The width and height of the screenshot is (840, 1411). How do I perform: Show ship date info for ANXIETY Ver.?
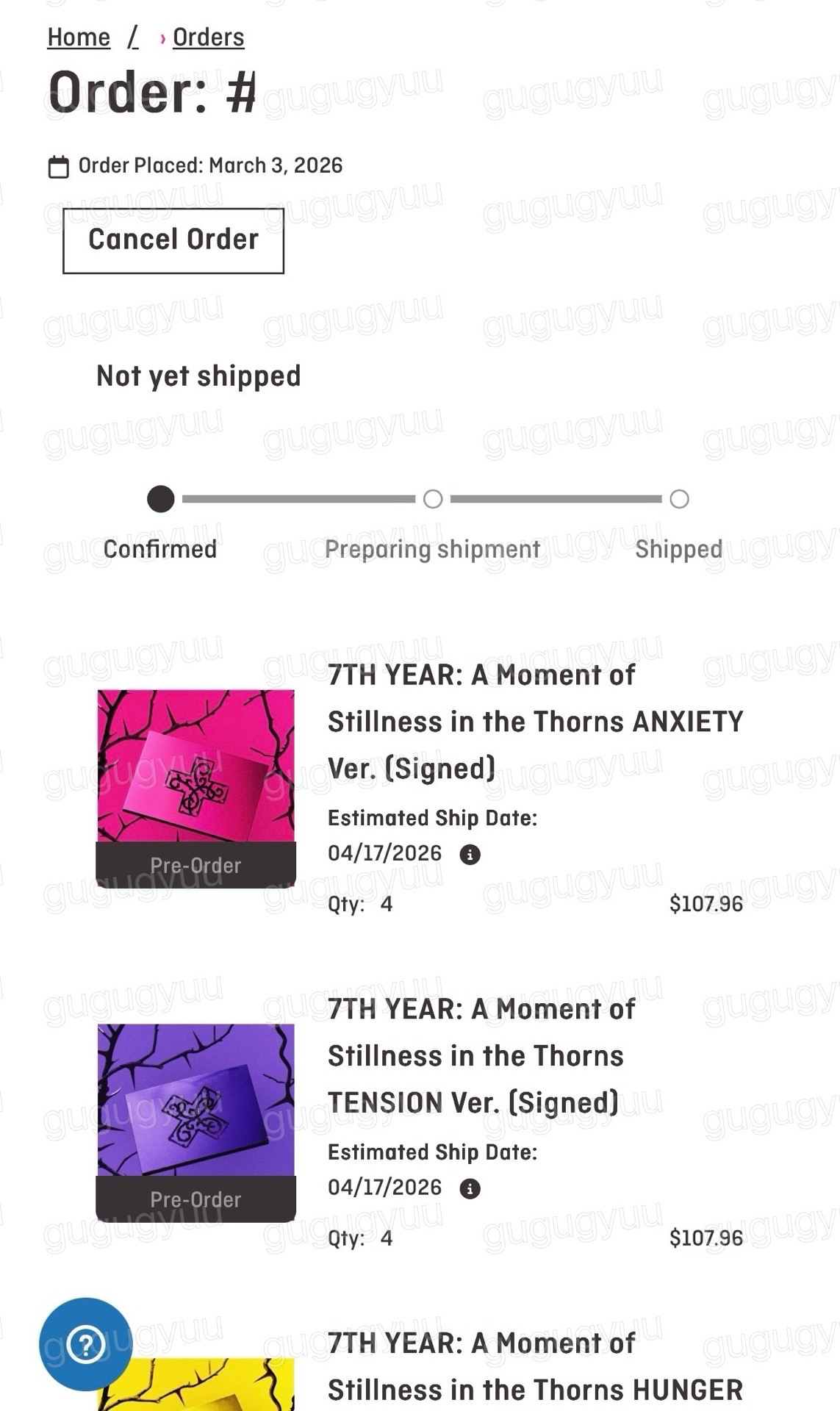(x=470, y=855)
